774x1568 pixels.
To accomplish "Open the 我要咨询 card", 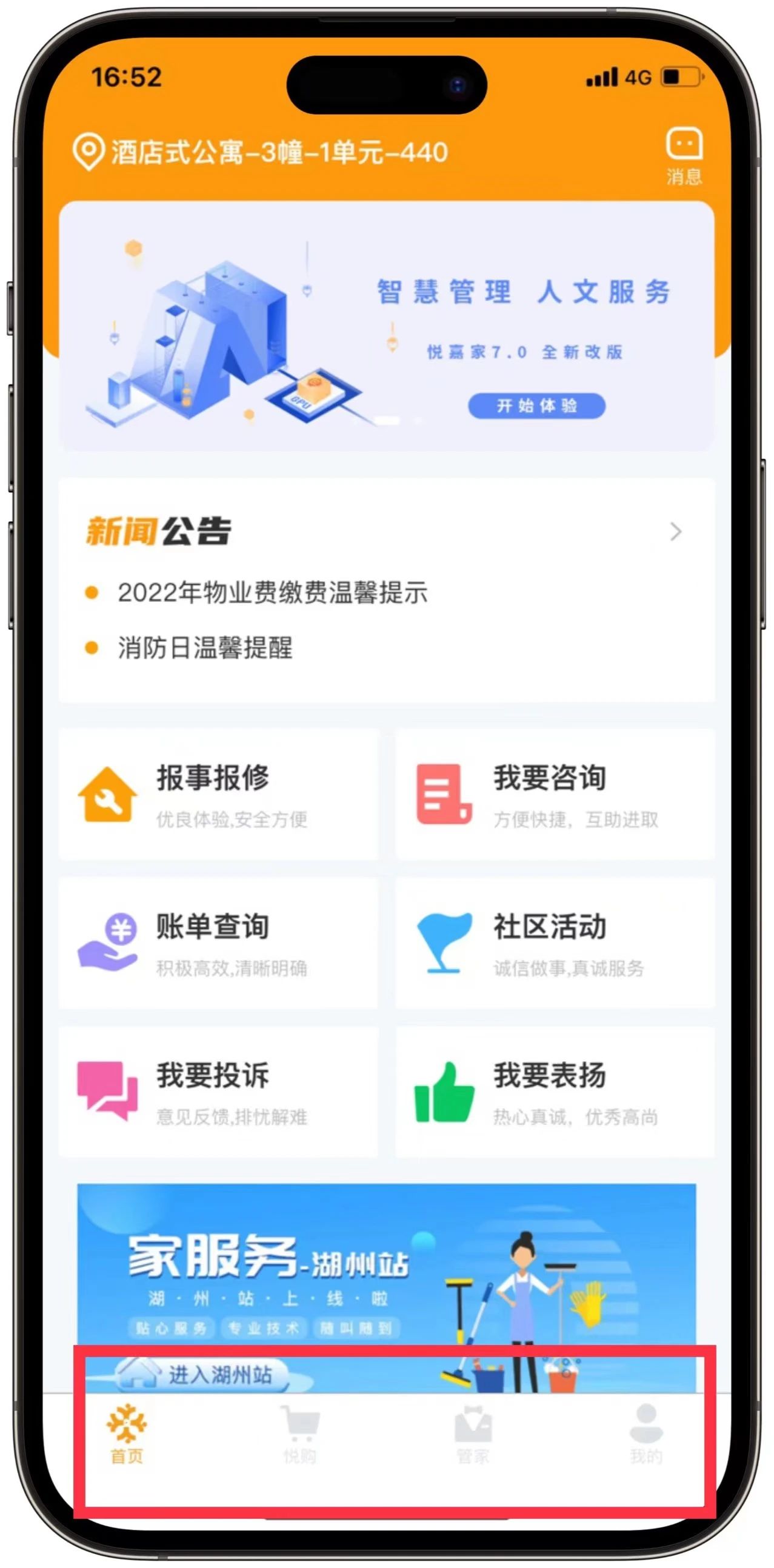I will click(x=555, y=794).
